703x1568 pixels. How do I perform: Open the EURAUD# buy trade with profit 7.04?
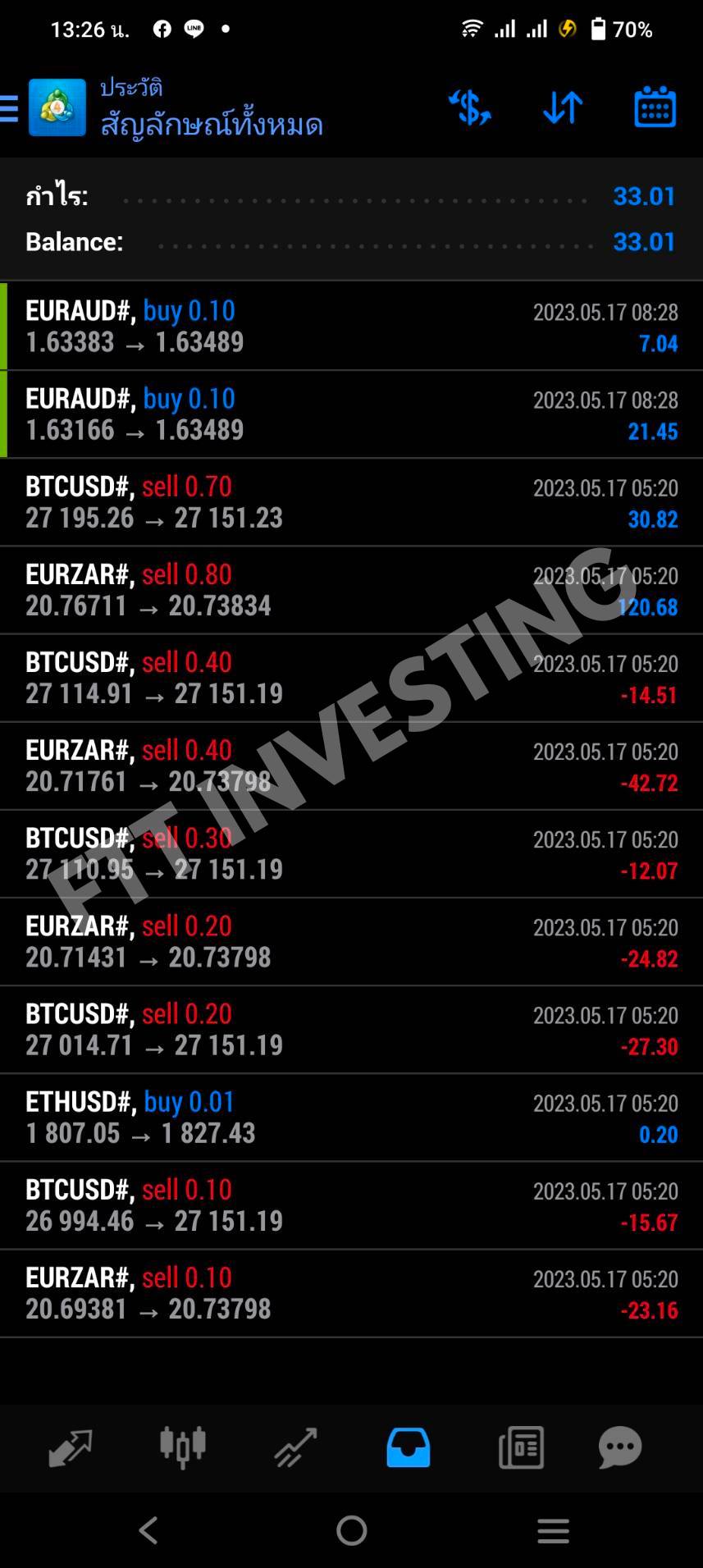click(351, 326)
